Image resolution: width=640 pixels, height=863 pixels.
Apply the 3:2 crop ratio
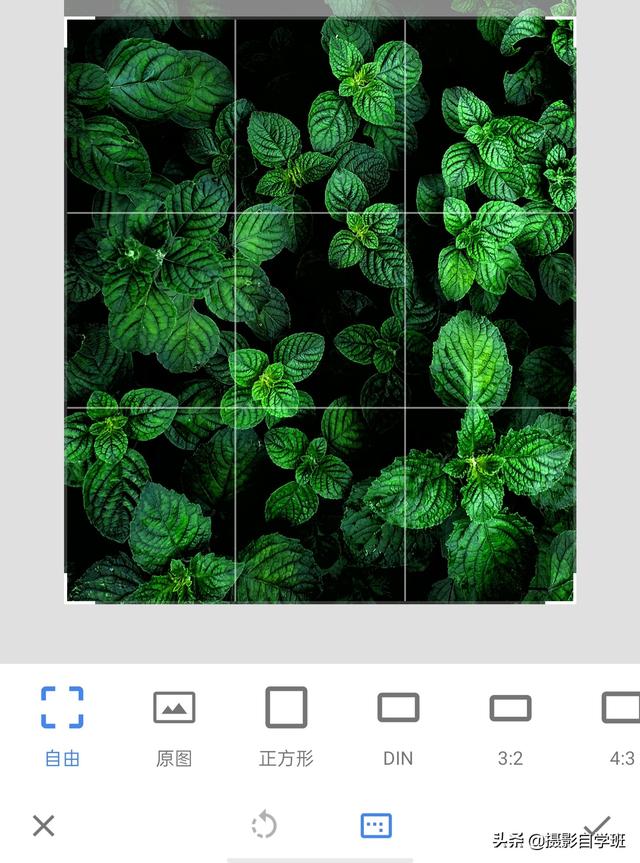[510, 724]
